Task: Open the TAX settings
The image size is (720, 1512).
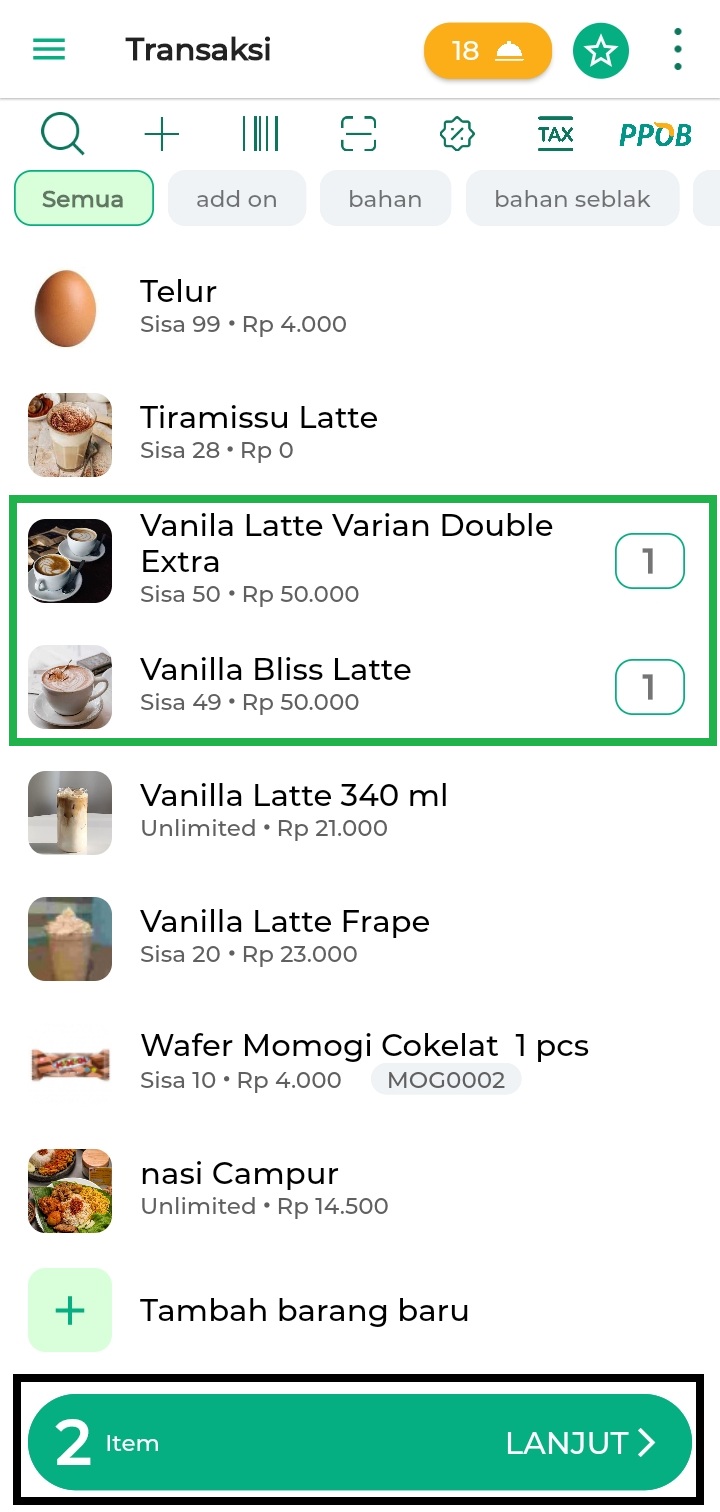Action: (555, 134)
